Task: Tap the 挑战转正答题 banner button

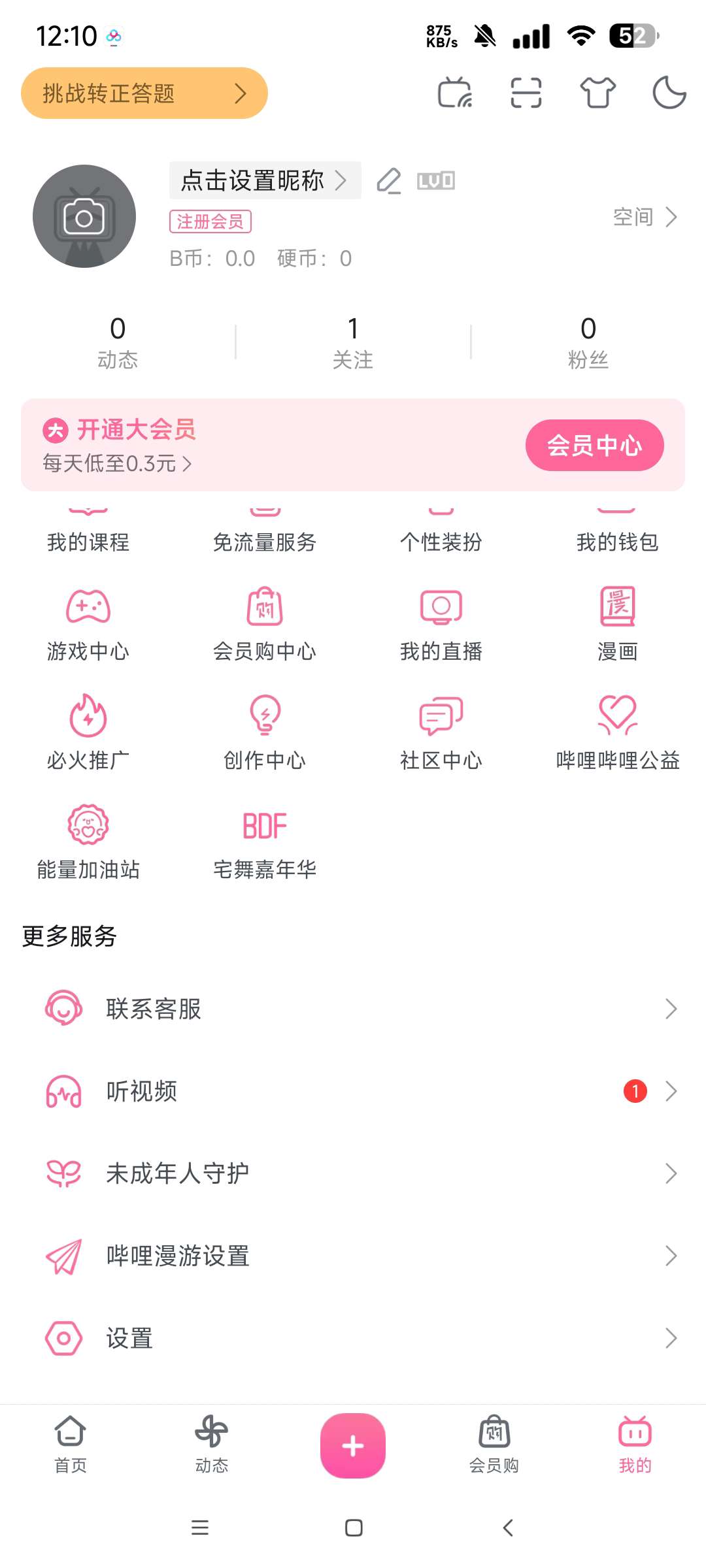Action: point(144,93)
